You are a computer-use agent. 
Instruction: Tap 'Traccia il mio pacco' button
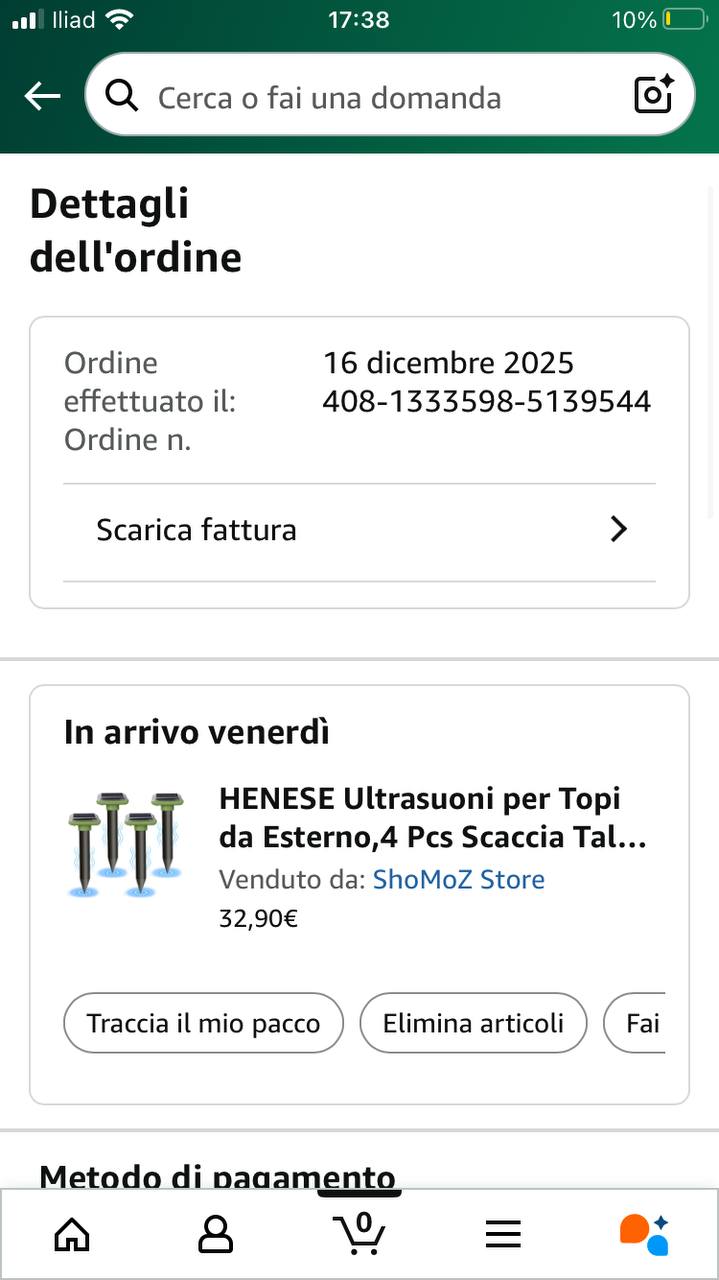(x=203, y=1023)
